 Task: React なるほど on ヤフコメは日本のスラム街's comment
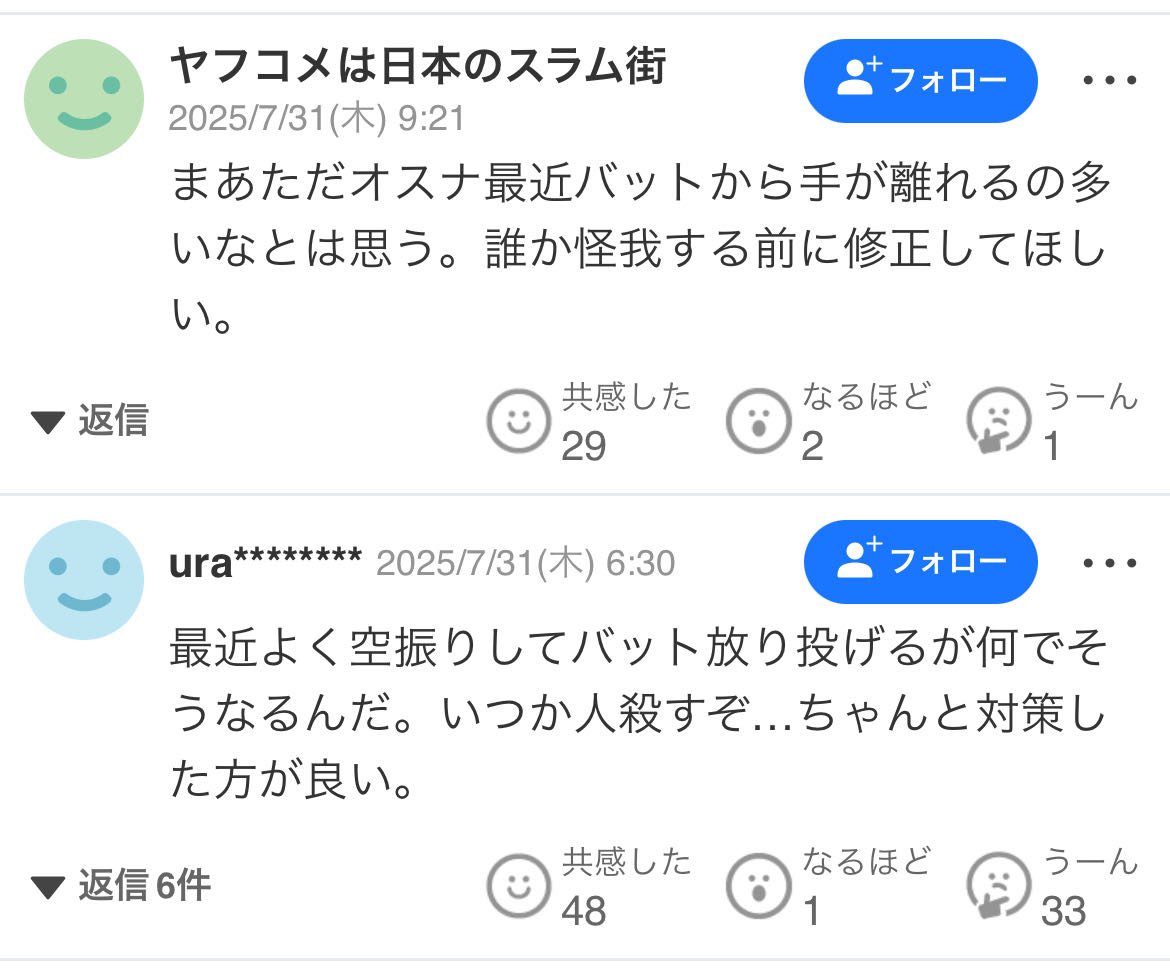point(758,420)
